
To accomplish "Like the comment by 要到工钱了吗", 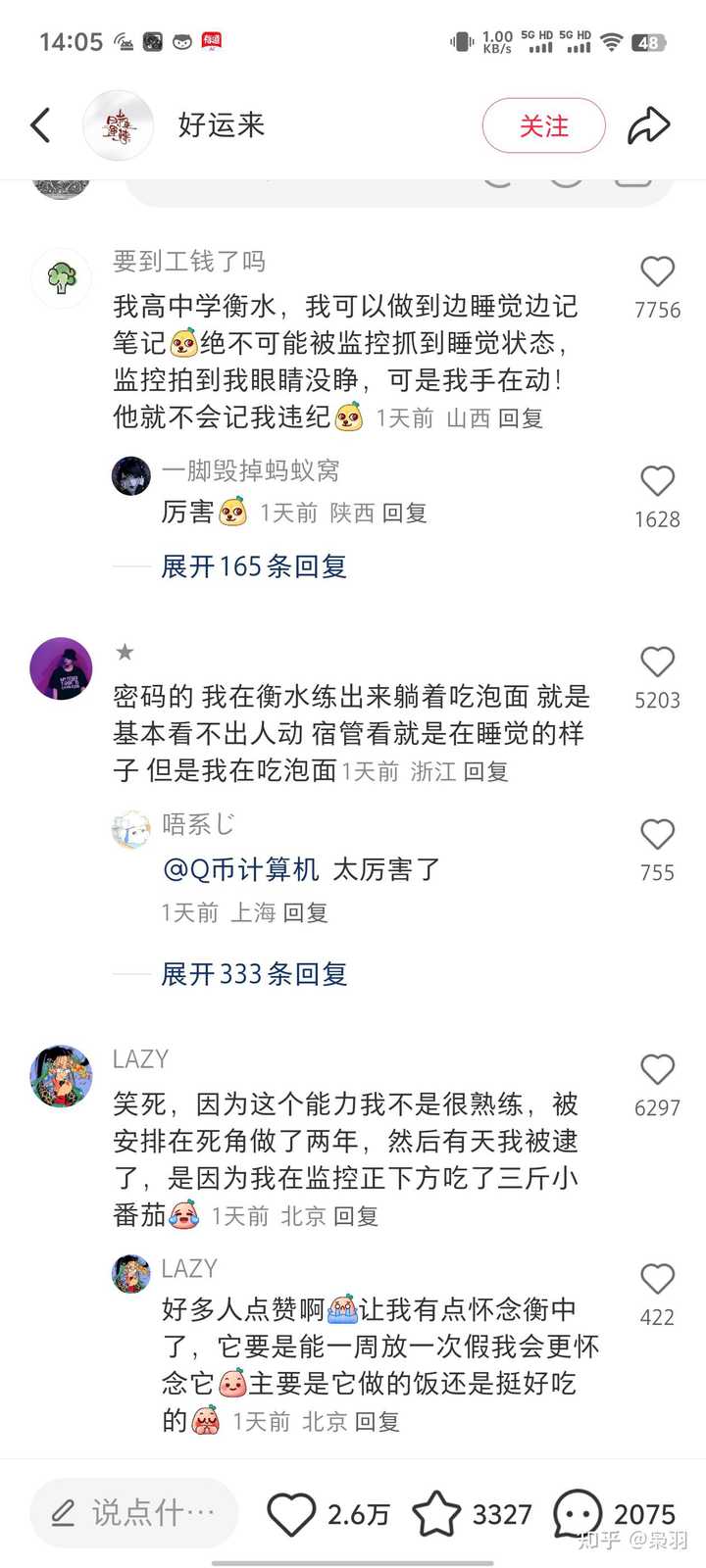I will coord(657,271).
